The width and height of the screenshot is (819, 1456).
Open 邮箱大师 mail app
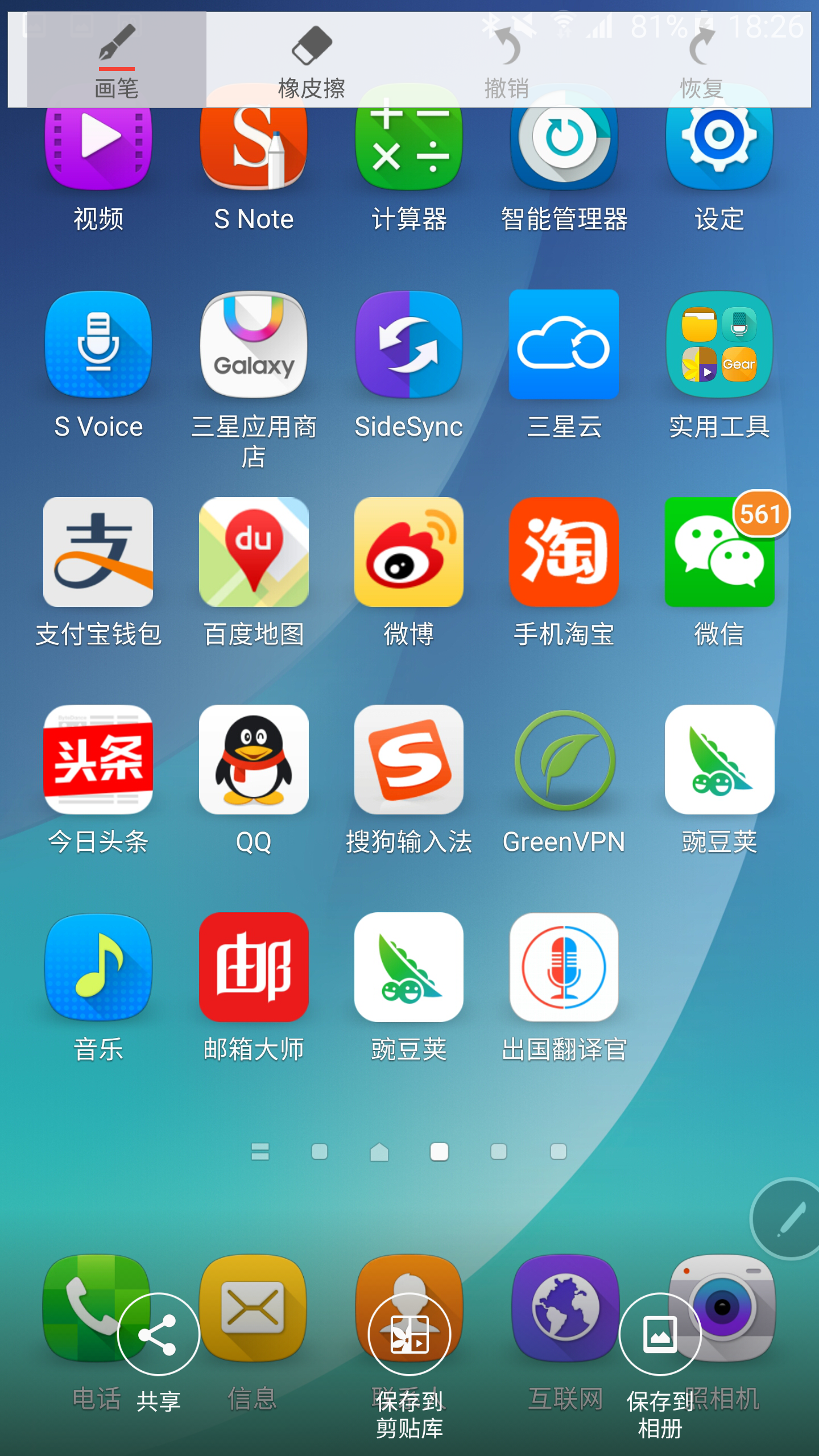(x=254, y=967)
